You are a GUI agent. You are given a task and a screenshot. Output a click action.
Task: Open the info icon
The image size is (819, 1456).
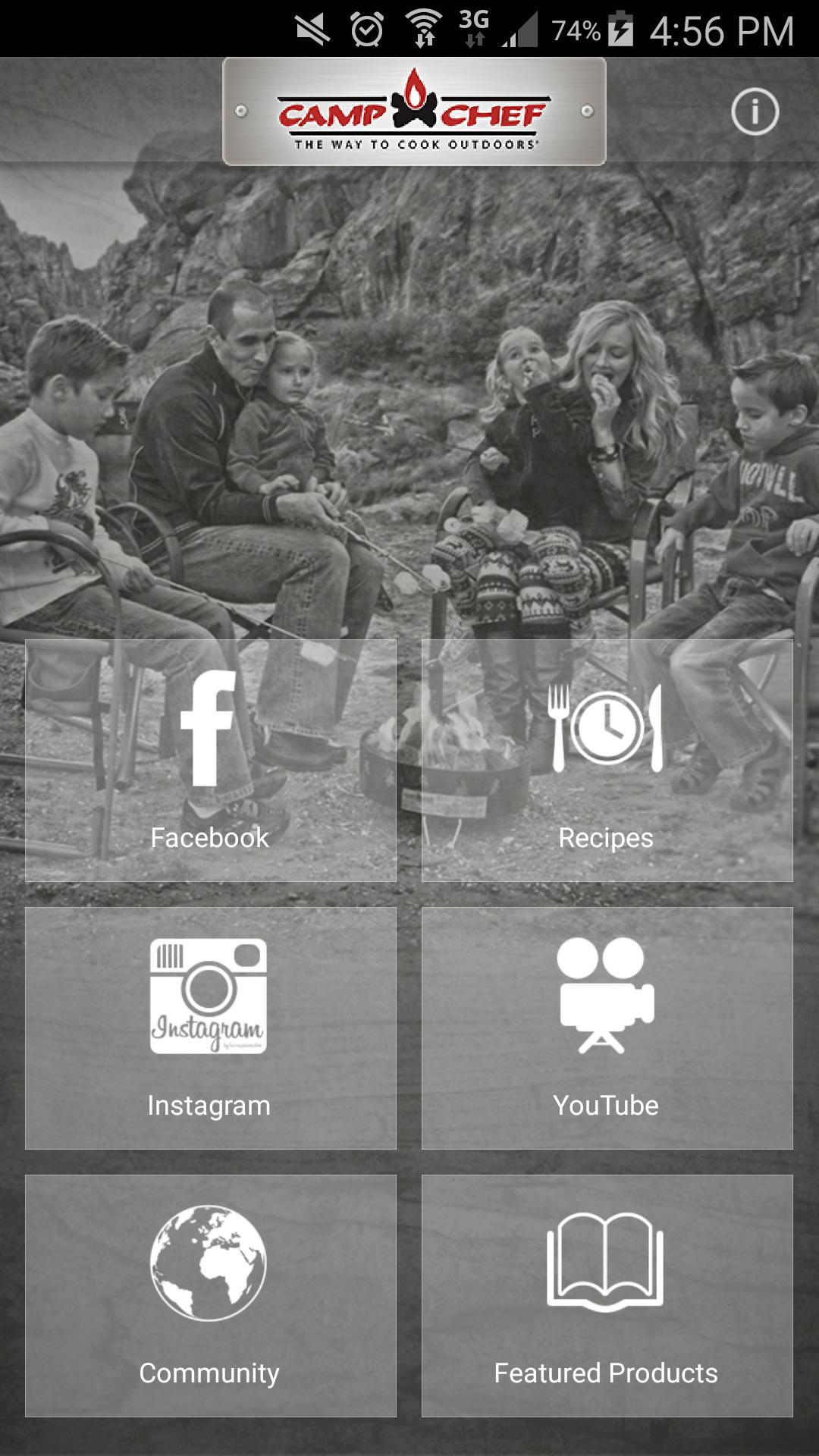[x=755, y=112]
